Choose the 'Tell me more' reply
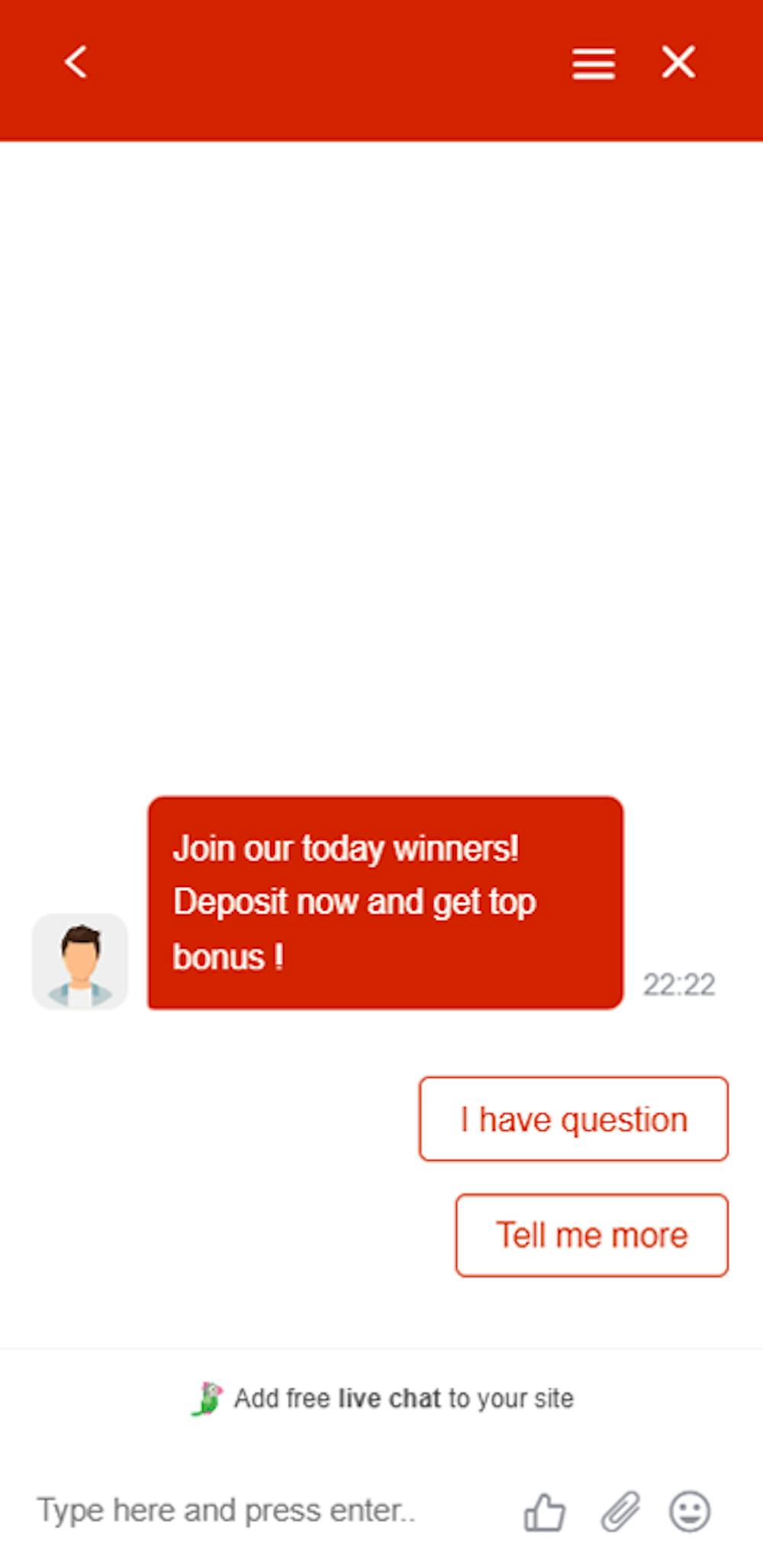Image resolution: width=763 pixels, height=1568 pixels. (x=592, y=1235)
